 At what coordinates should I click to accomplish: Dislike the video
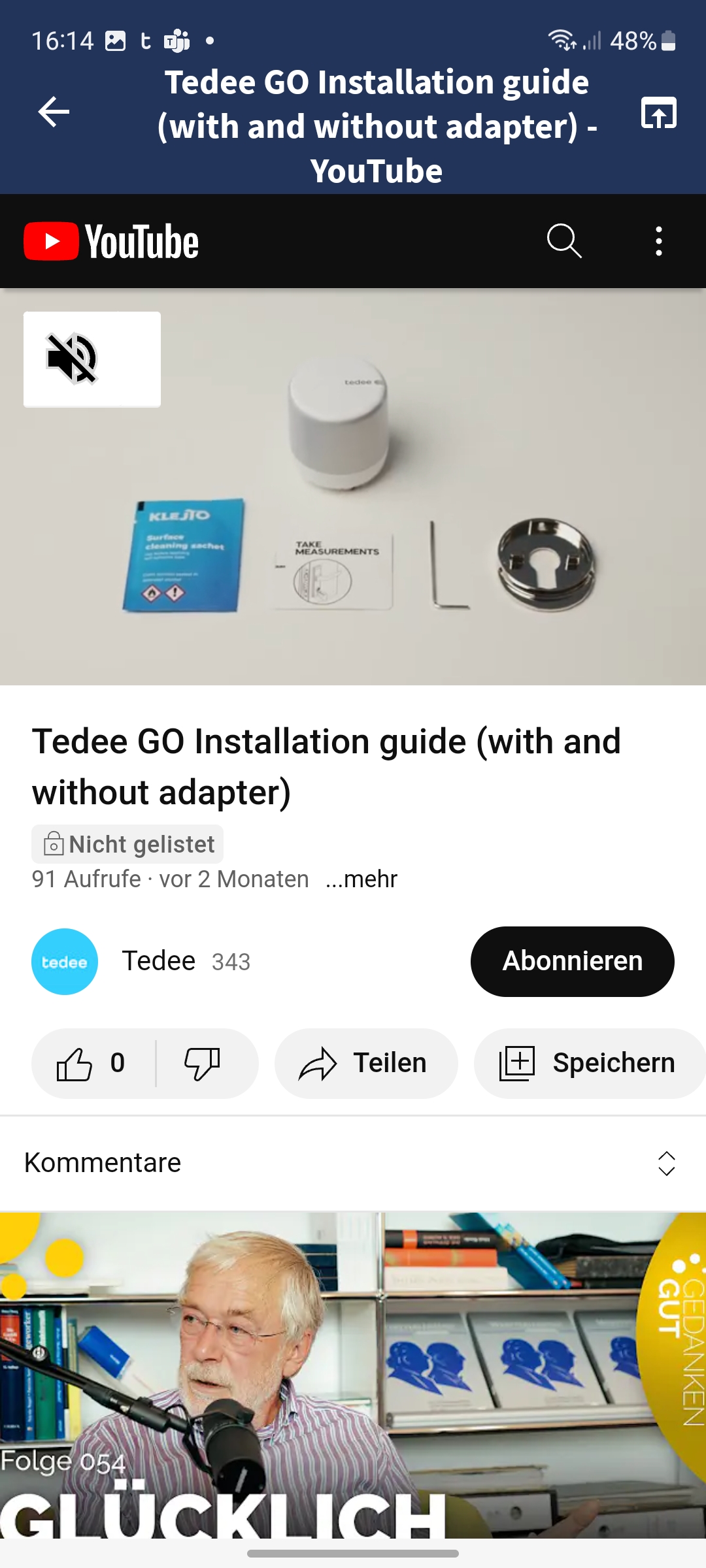click(x=203, y=1064)
